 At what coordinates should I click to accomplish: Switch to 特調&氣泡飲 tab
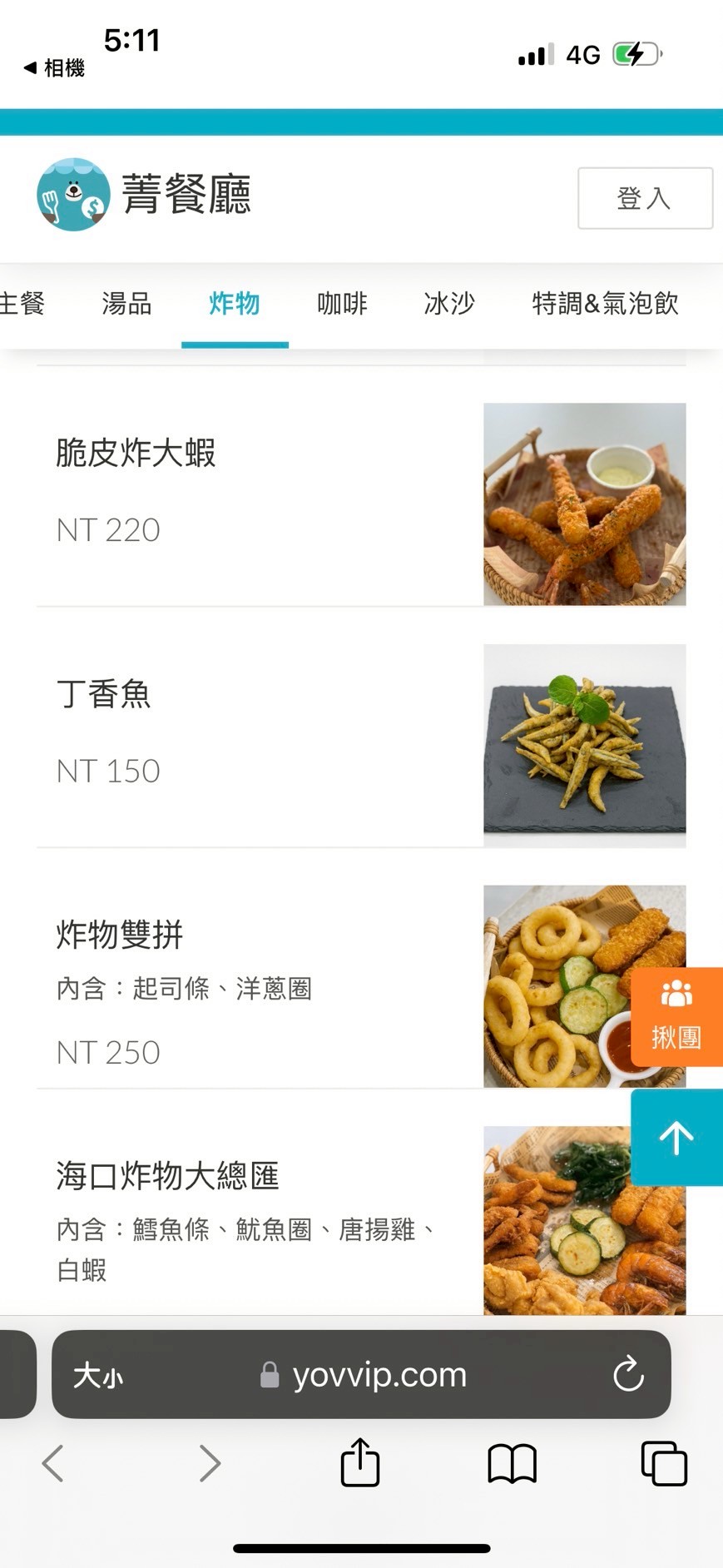[605, 304]
